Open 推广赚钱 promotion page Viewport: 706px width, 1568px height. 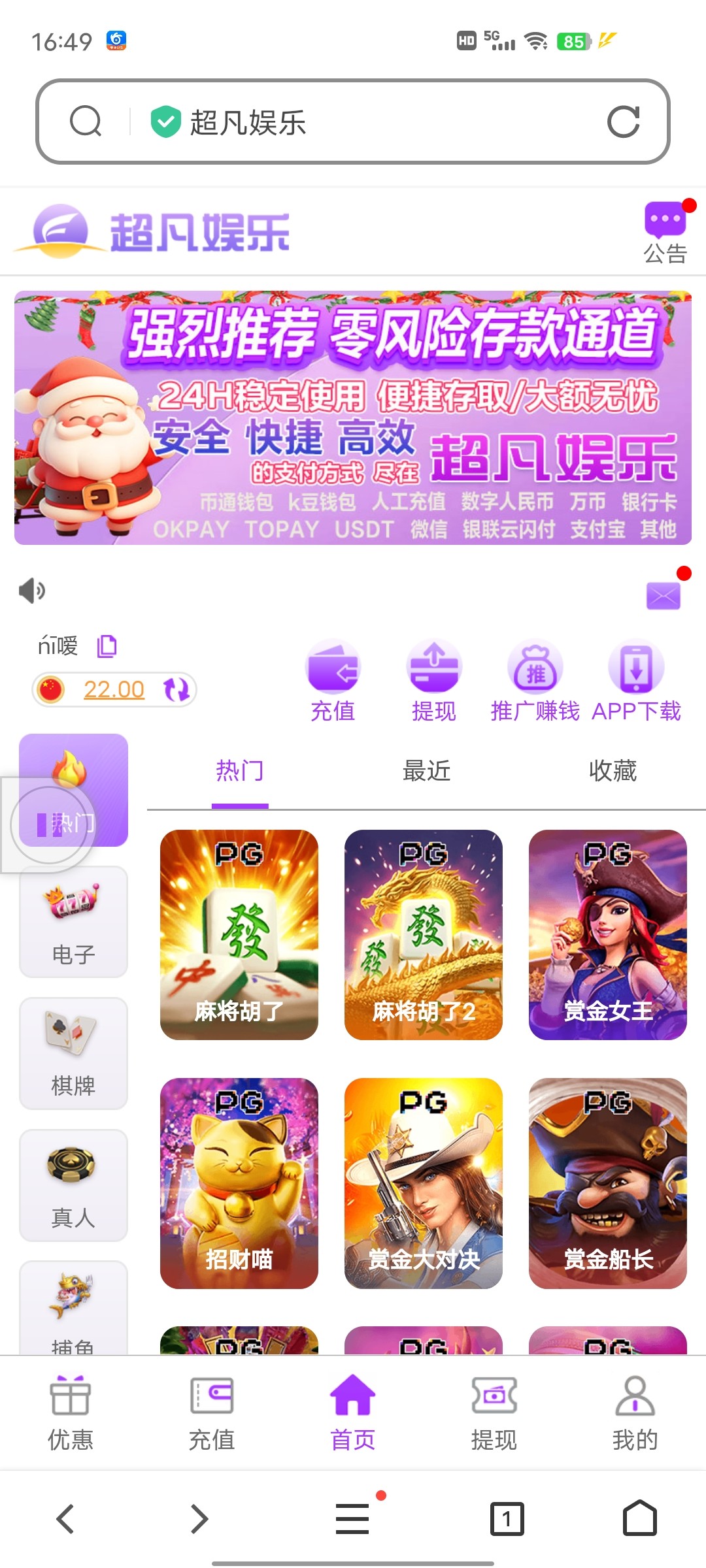point(535,681)
